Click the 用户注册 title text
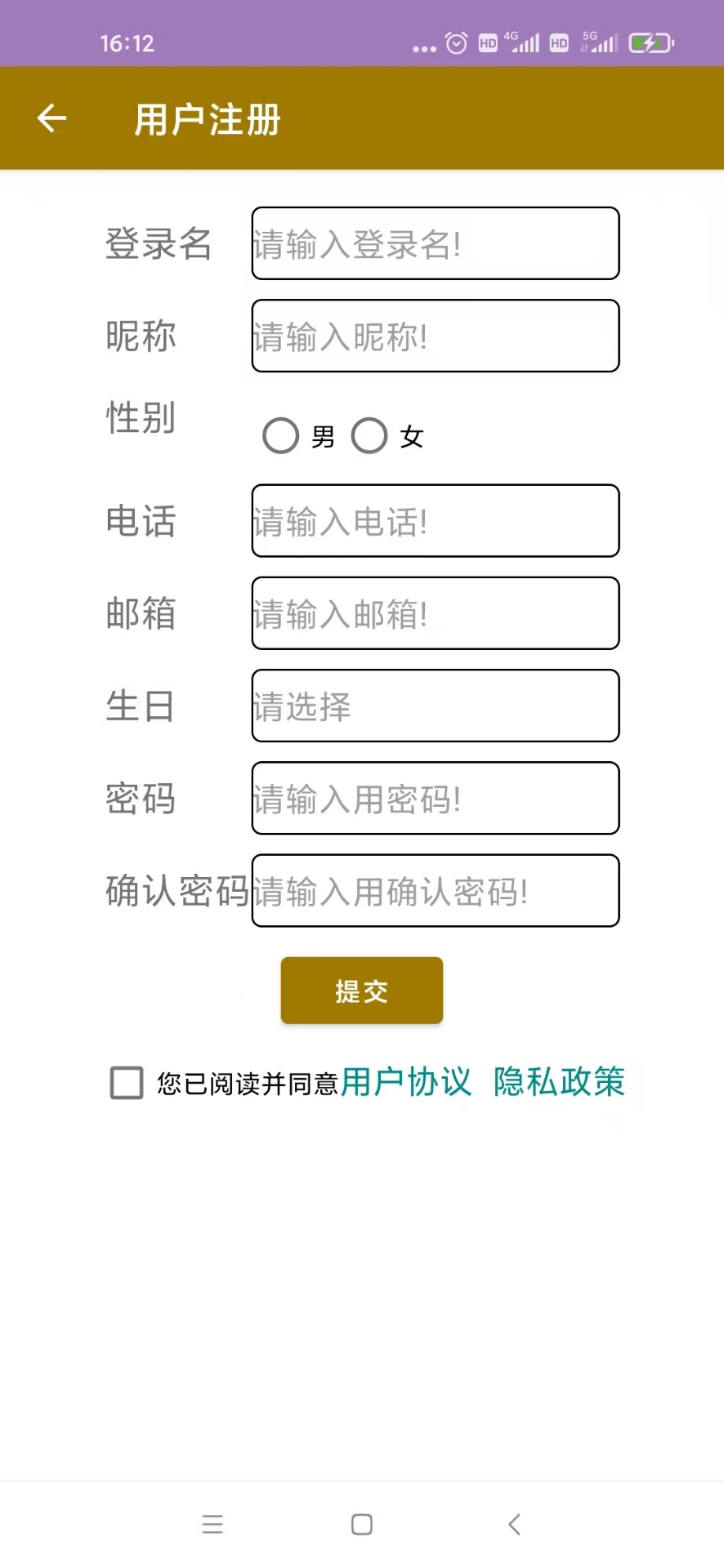724x1568 pixels. (x=207, y=119)
